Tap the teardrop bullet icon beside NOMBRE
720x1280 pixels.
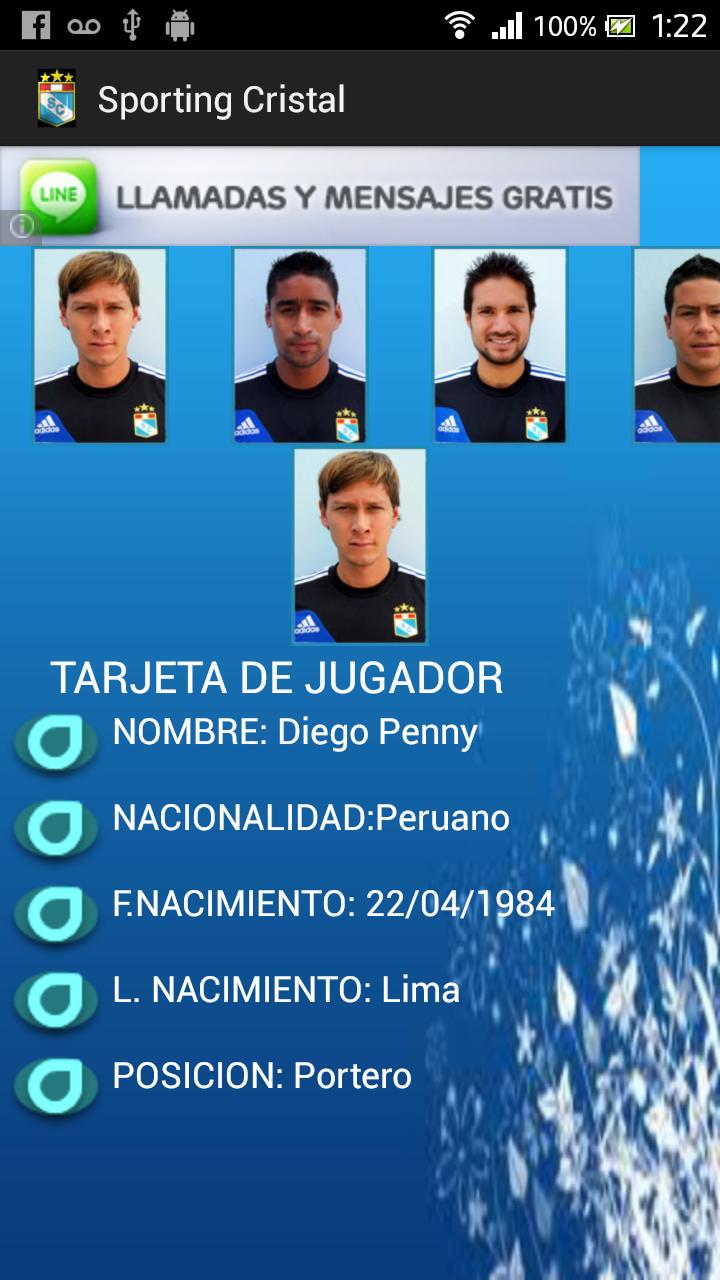pyautogui.click(x=58, y=740)
